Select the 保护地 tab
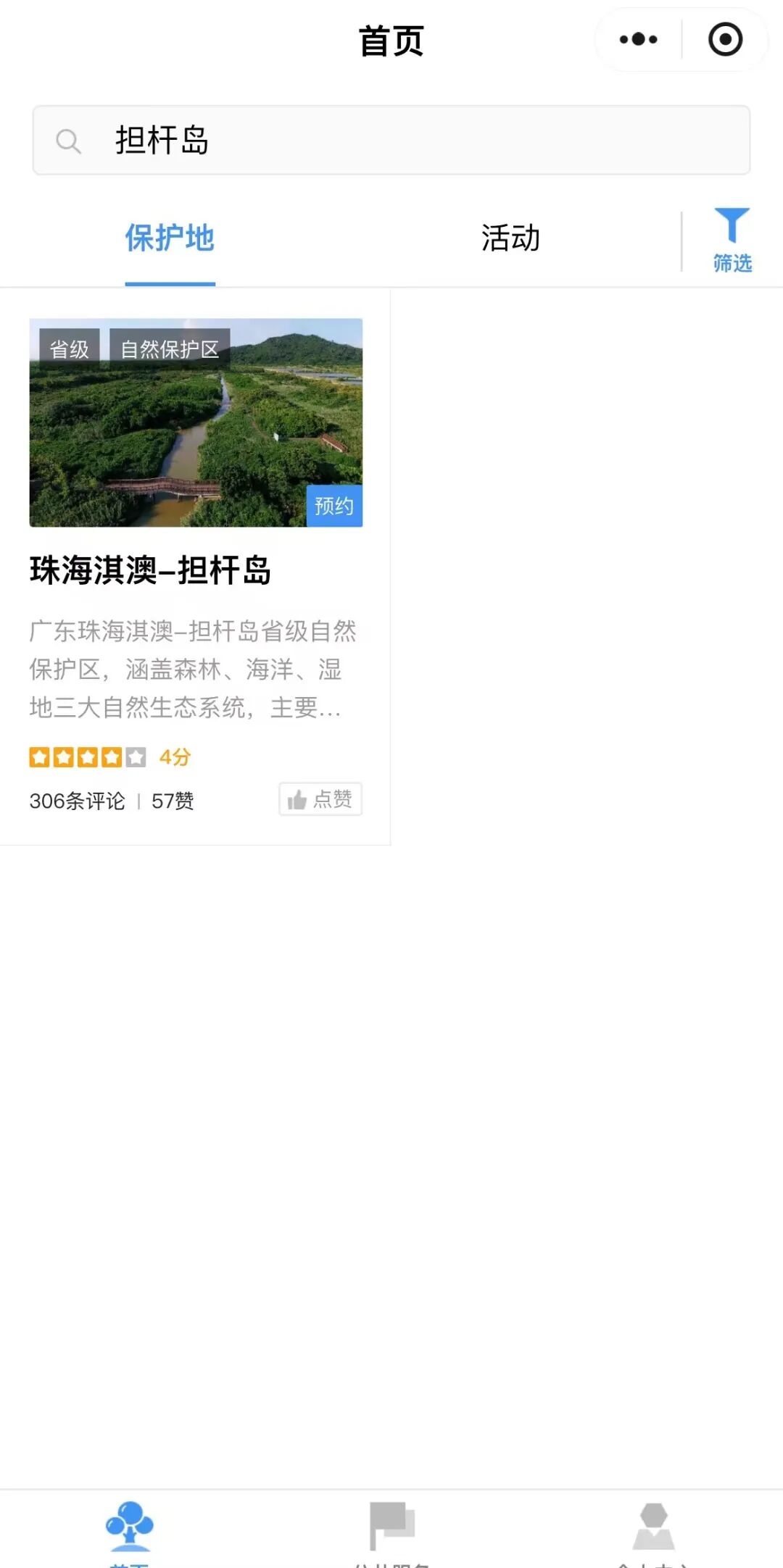783x1568 pixels. [170, 238]
